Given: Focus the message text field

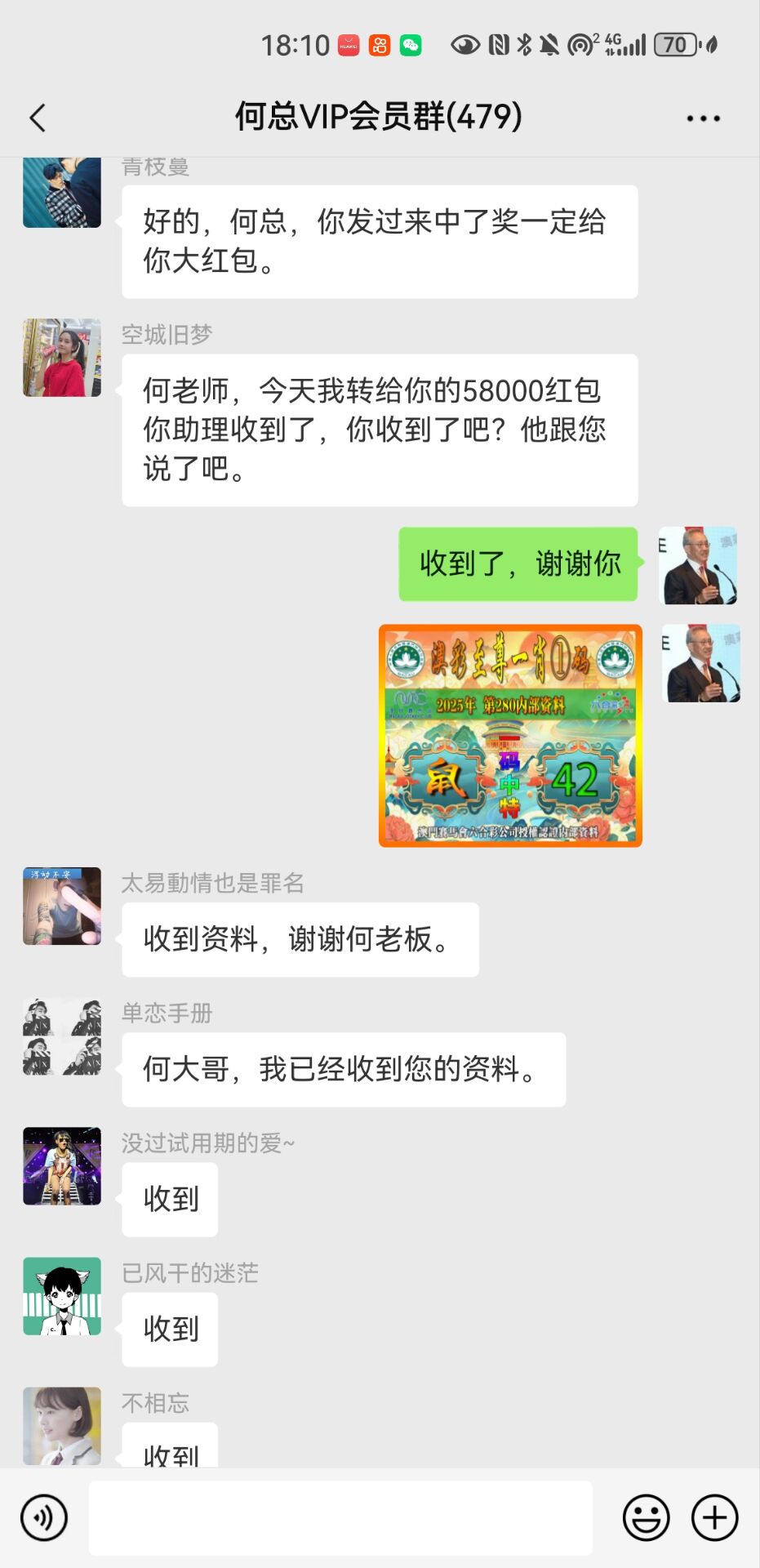Looking at the screenshot, I should (x=340, y=1517).
